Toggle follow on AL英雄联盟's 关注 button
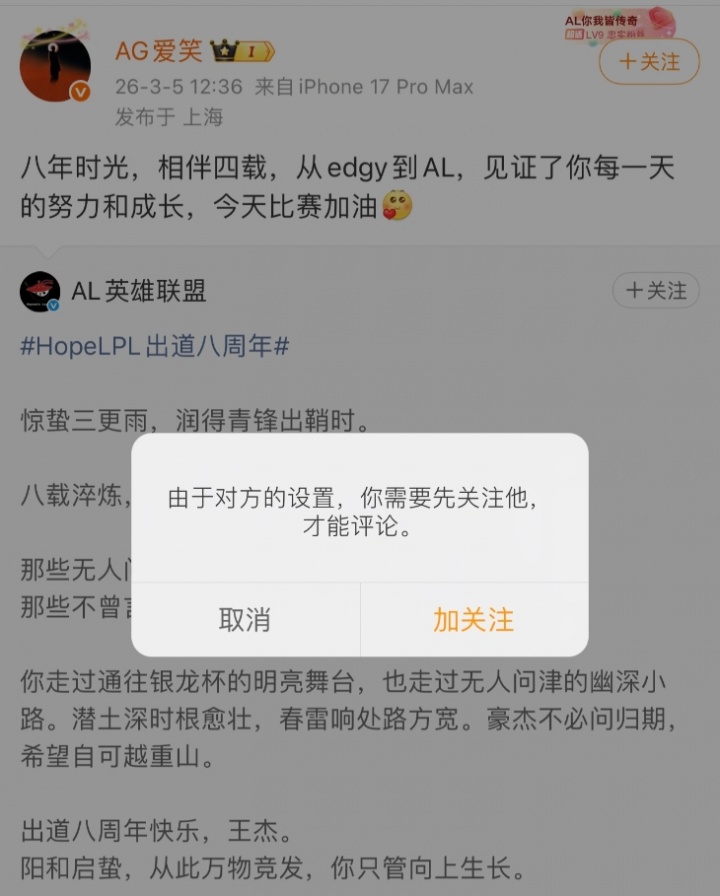This screenshot has width=720, height=896. 655,290
